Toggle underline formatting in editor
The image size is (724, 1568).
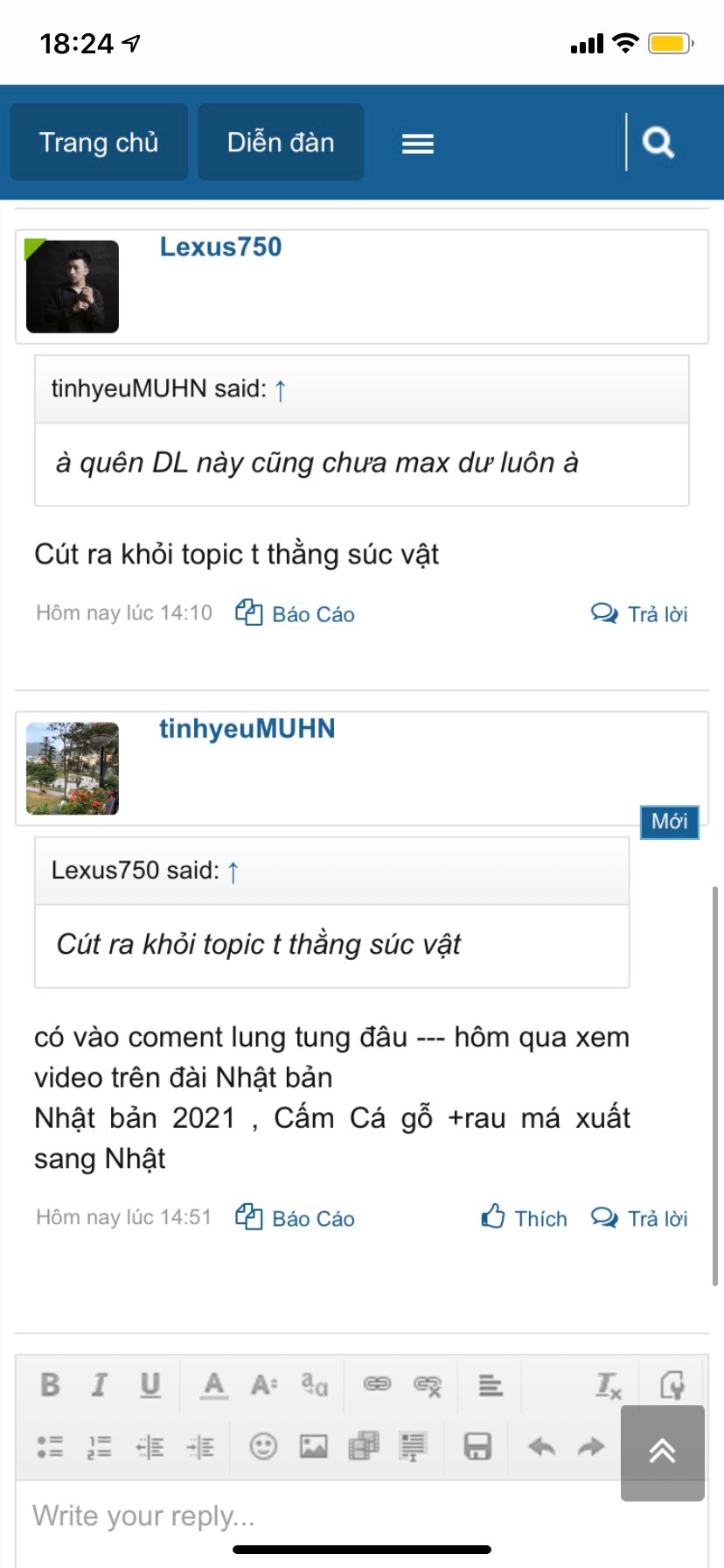(150, 1384)
